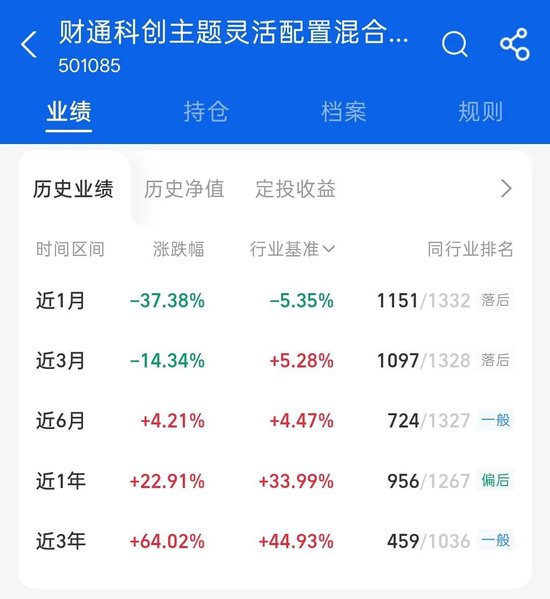550x599 pixels.
Task: Switch to the 档案 tab
Action: [x=343, y=112]
